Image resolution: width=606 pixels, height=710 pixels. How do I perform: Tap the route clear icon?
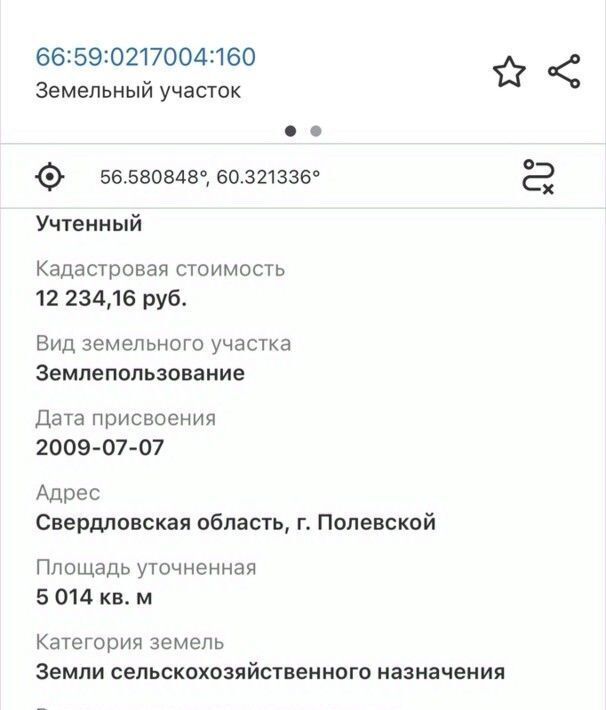click(x=539, y=177)
